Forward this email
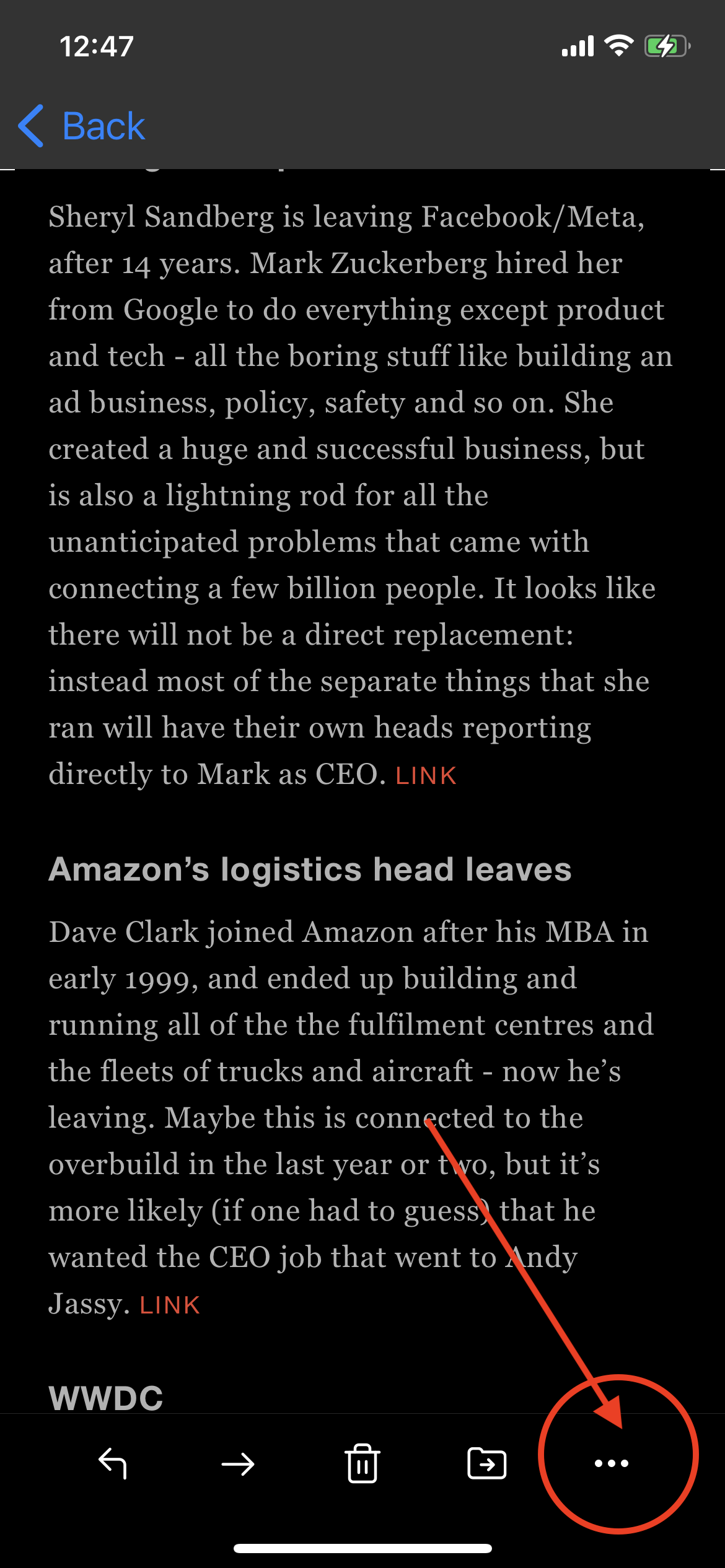Viewport: 725px width, 1568px height. [238, 1464]
